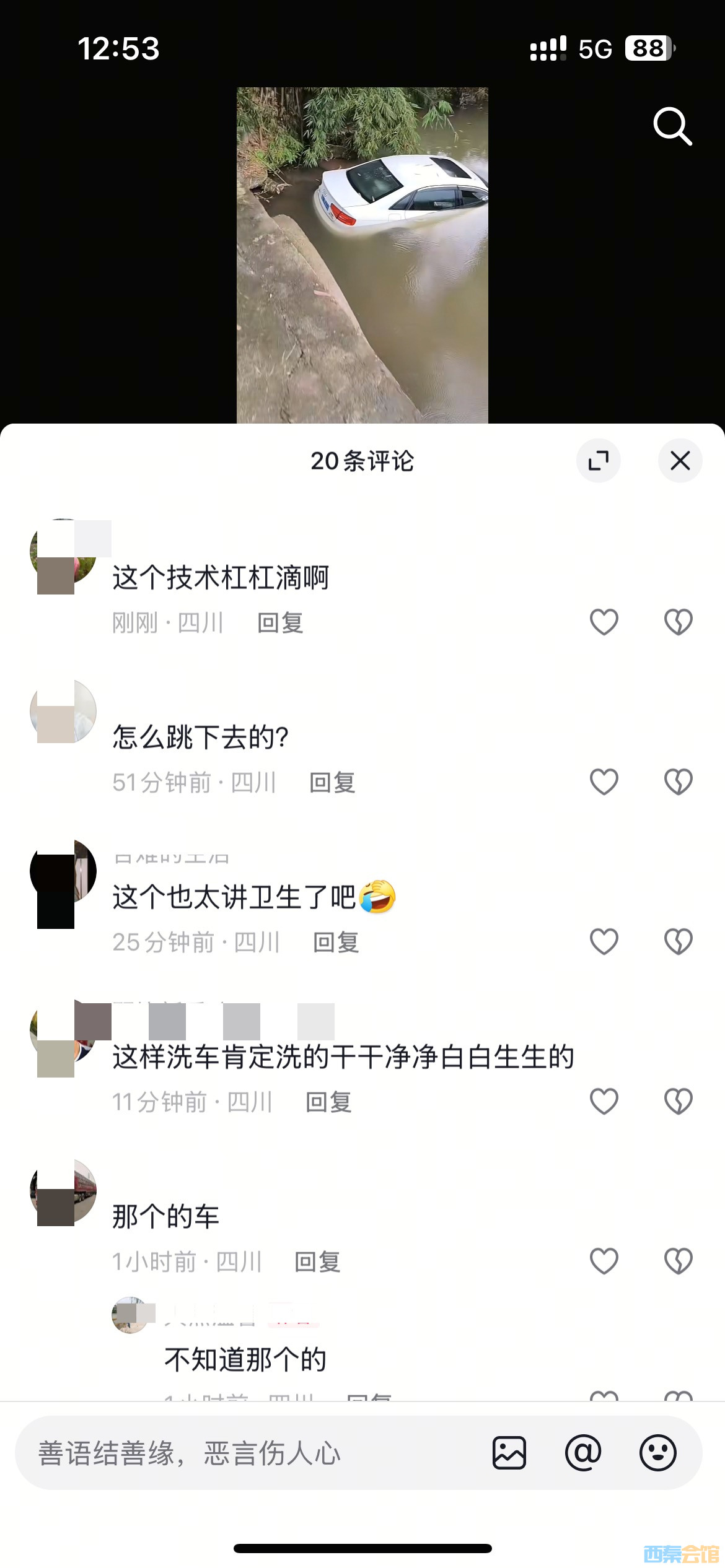
Task: Expand the comments panel to full screen
Action: click(x=598, y=461)
